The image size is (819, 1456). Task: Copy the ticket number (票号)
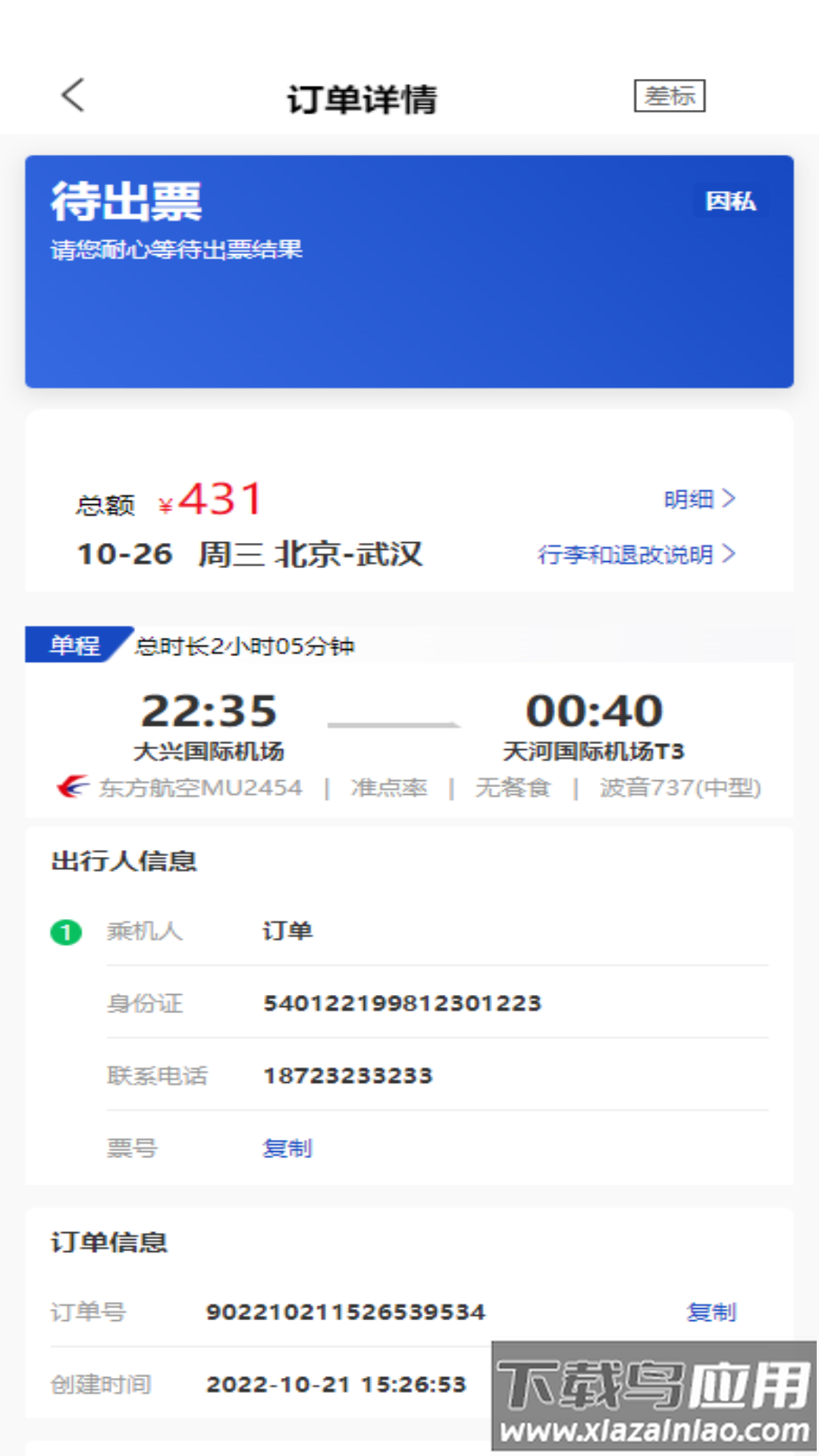(287, 1148)
